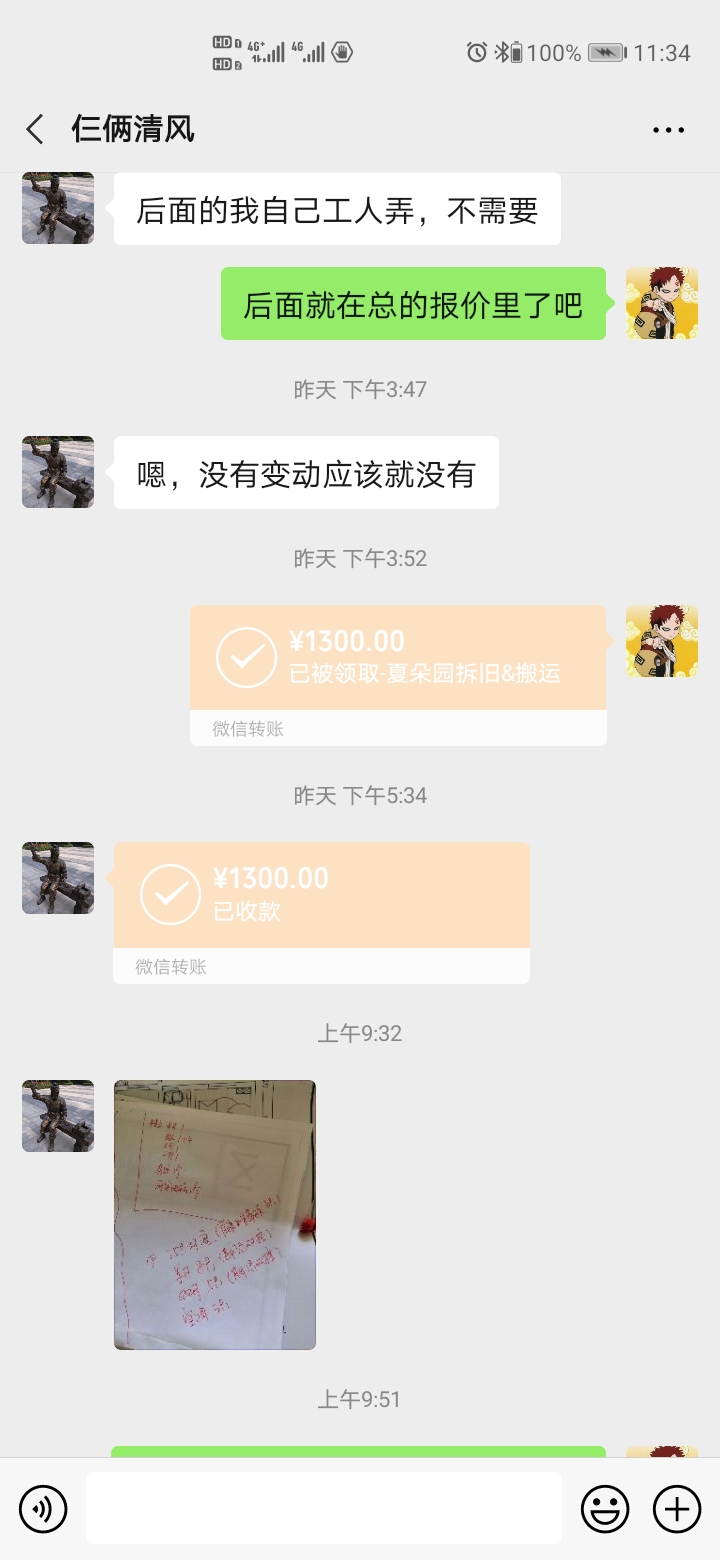Image resolution: width=720 pixels, height=1560 pixels.
Task: View the photo of handwritten notes
Action: click(215, 1214)
